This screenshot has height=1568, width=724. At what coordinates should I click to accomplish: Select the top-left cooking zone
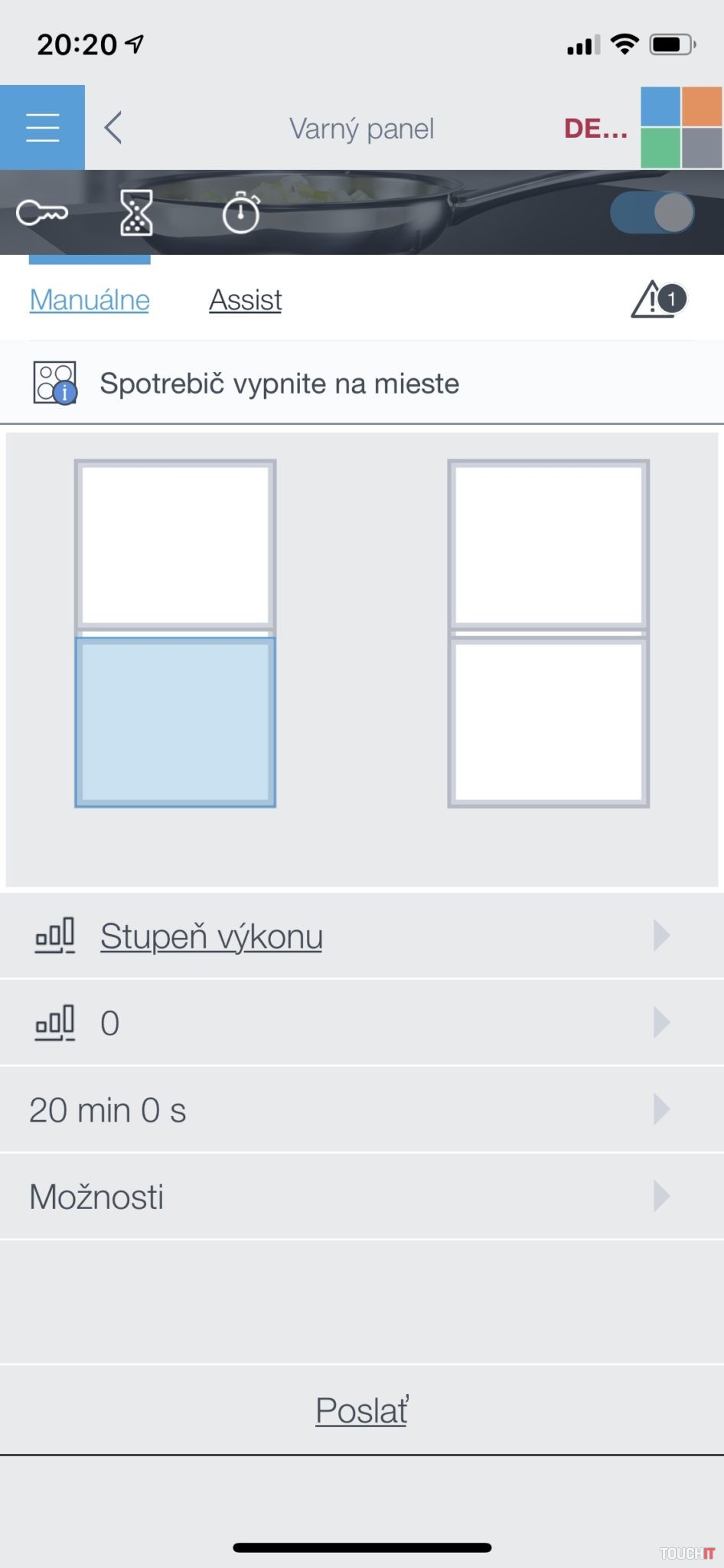[x=175, y=545]
